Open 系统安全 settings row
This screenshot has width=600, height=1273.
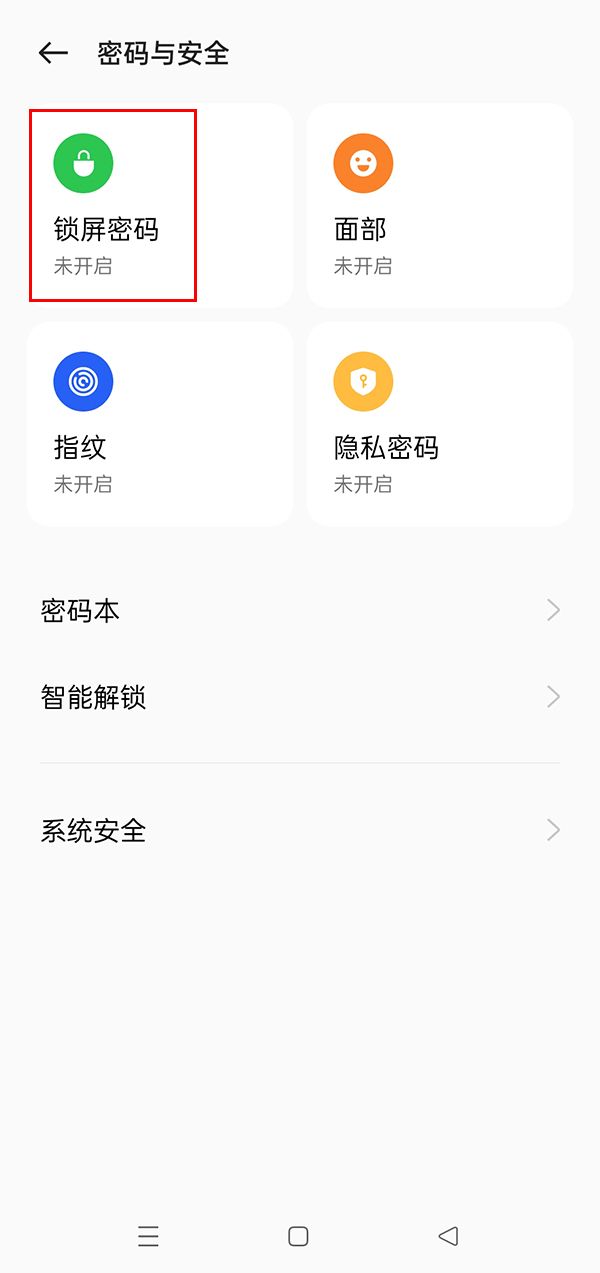tap(300, 831)
